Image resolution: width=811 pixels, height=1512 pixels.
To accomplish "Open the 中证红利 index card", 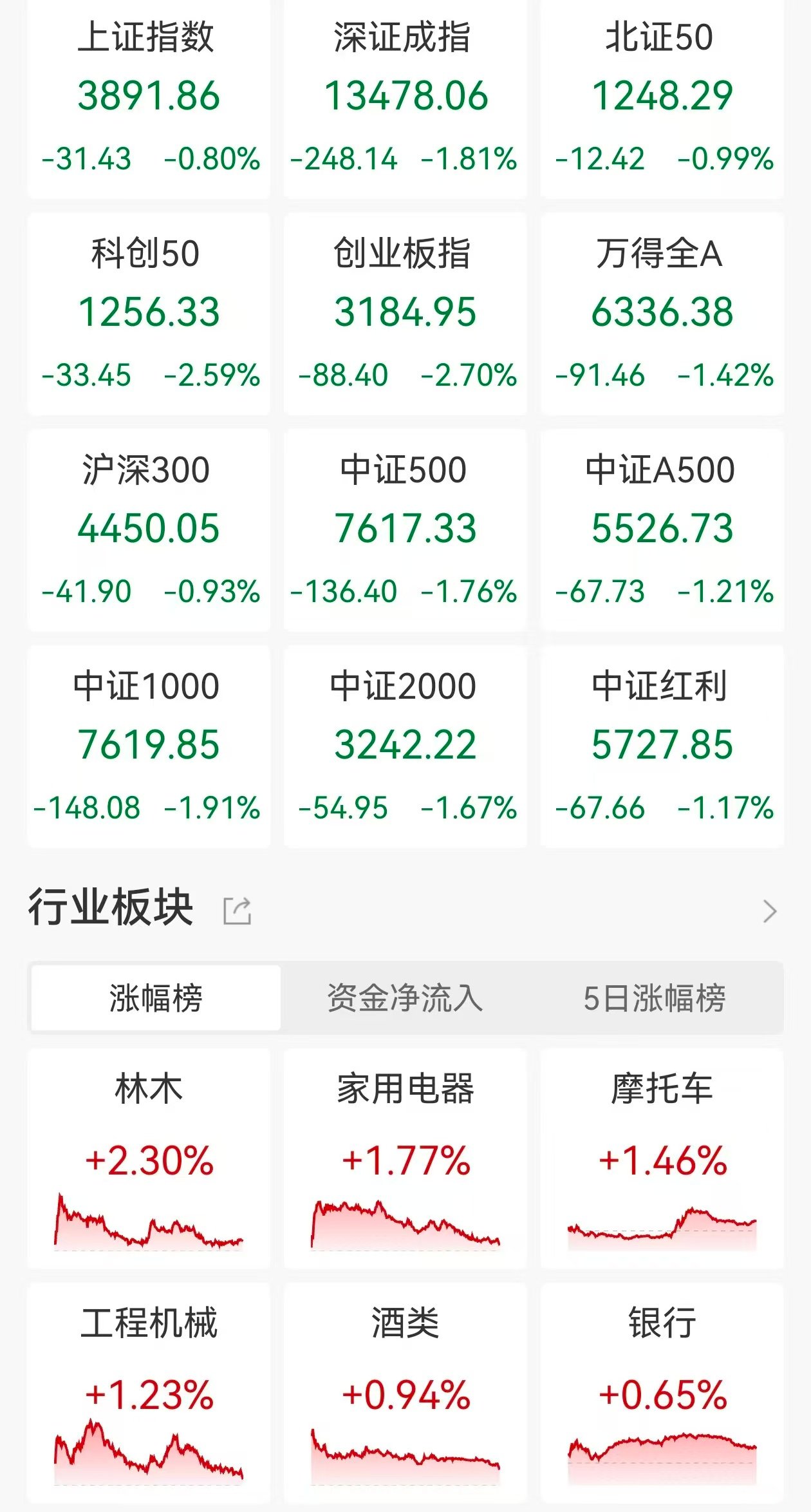I will 662,746.
